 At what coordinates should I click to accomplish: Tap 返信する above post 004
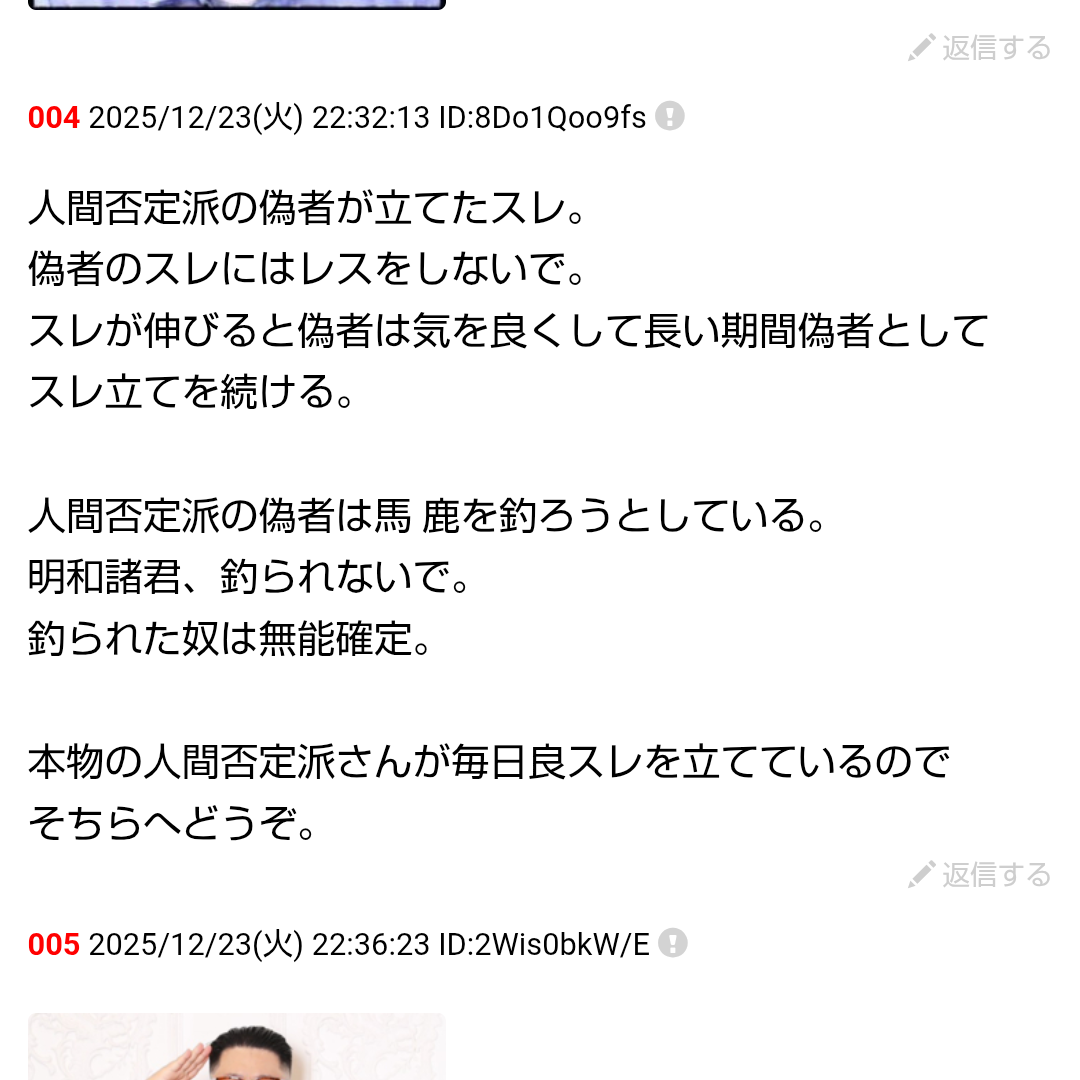click(x=980, y=48)
